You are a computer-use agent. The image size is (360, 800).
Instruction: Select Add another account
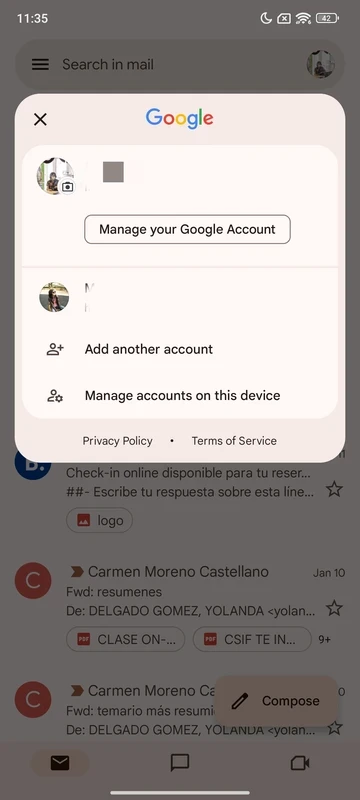tap(179, 349)
